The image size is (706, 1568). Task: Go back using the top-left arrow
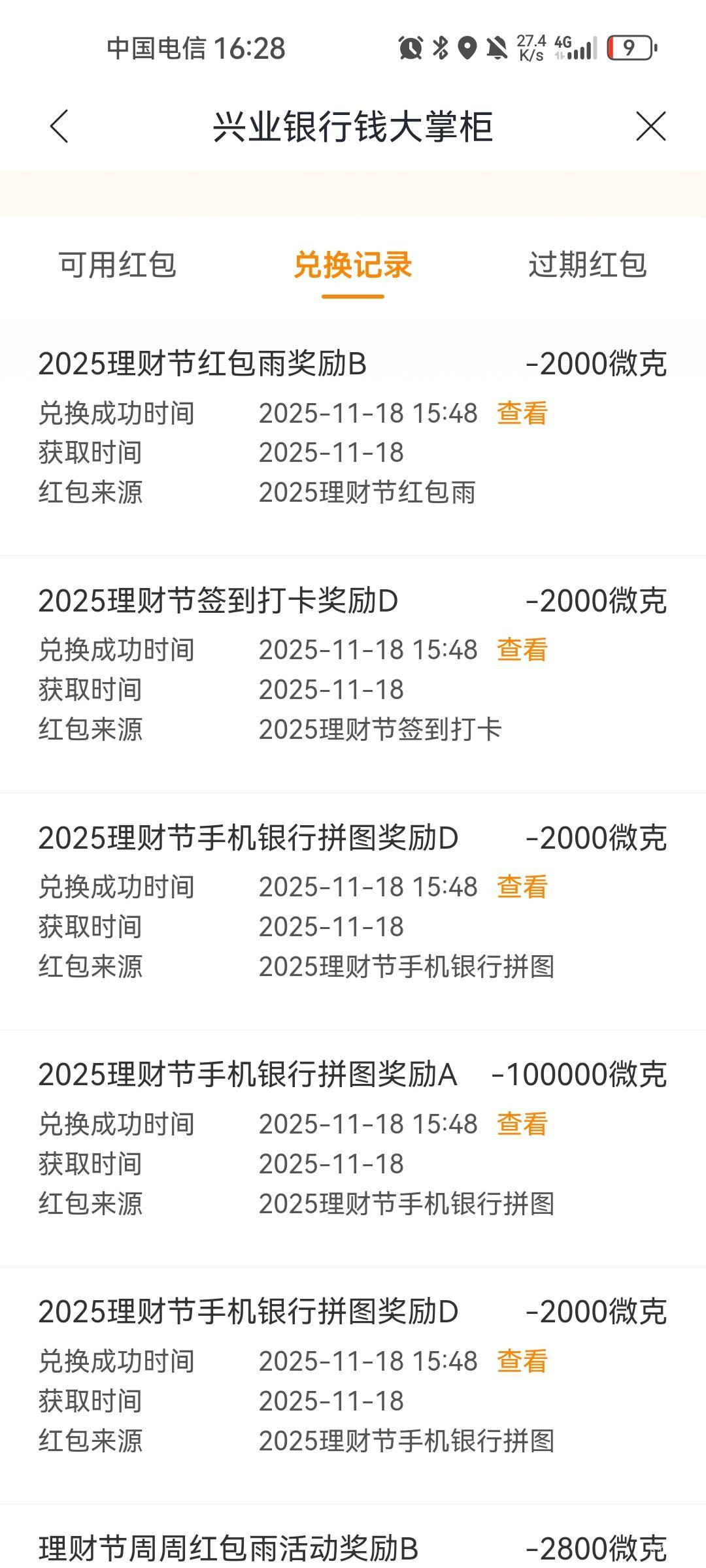click(x=59, y=126)
